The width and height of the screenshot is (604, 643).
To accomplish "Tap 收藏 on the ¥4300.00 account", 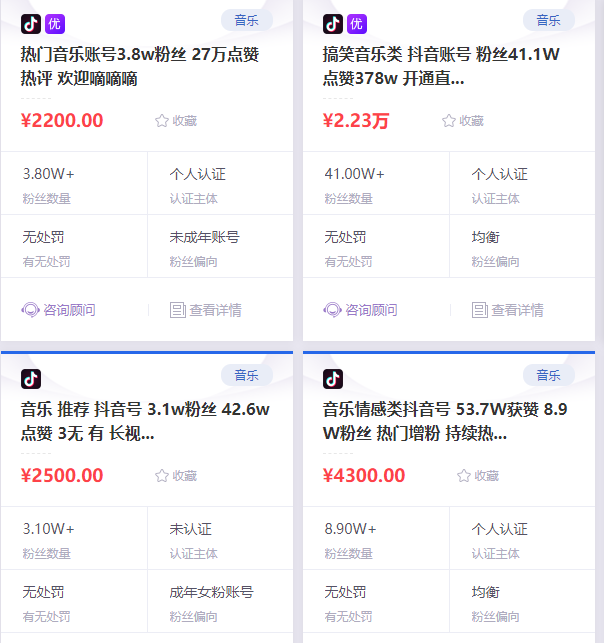I will 478,476.
